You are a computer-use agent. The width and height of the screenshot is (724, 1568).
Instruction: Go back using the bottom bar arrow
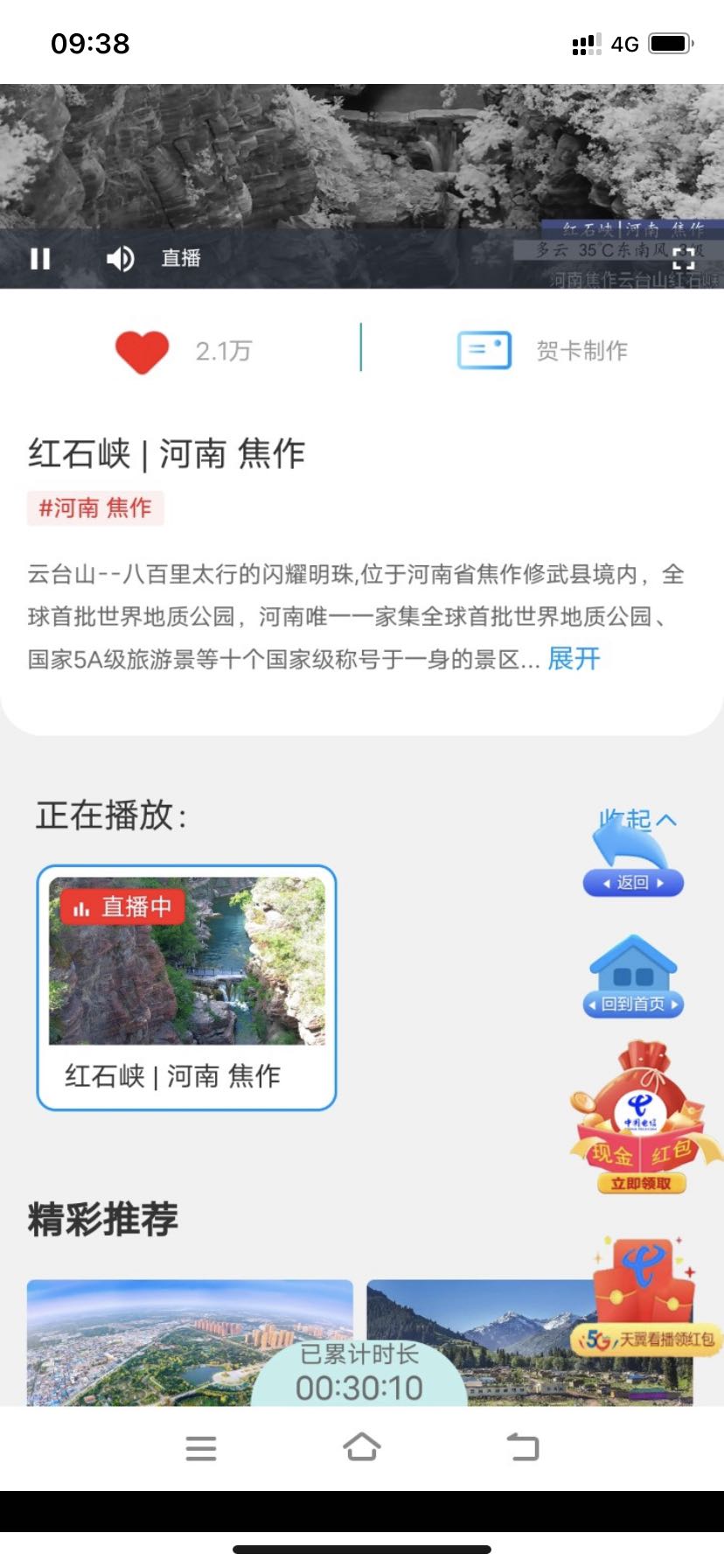pyautogui.click(x=523, y=1447)
